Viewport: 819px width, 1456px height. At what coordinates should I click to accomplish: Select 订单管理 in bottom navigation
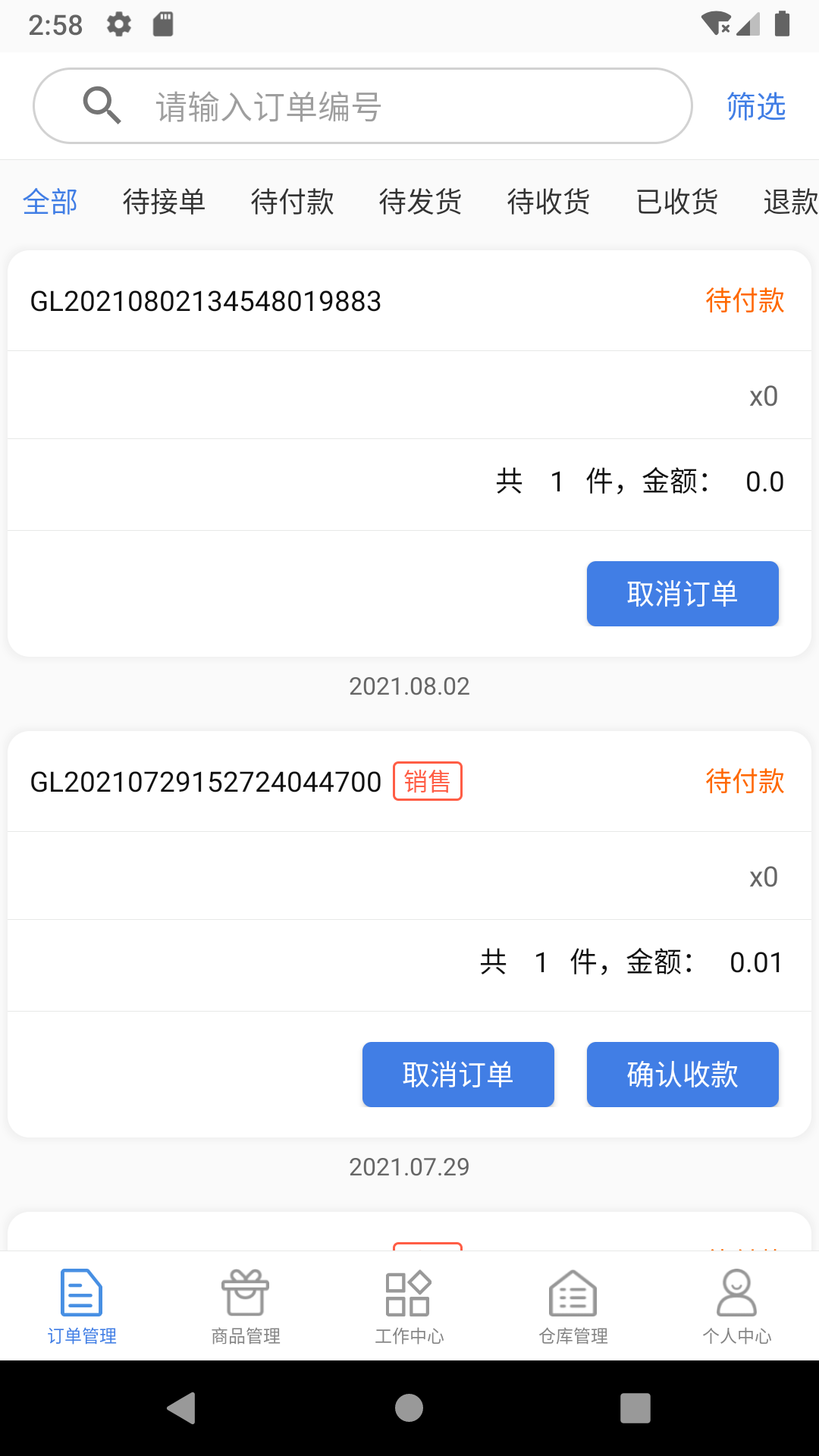click(x=82, y=1307)
